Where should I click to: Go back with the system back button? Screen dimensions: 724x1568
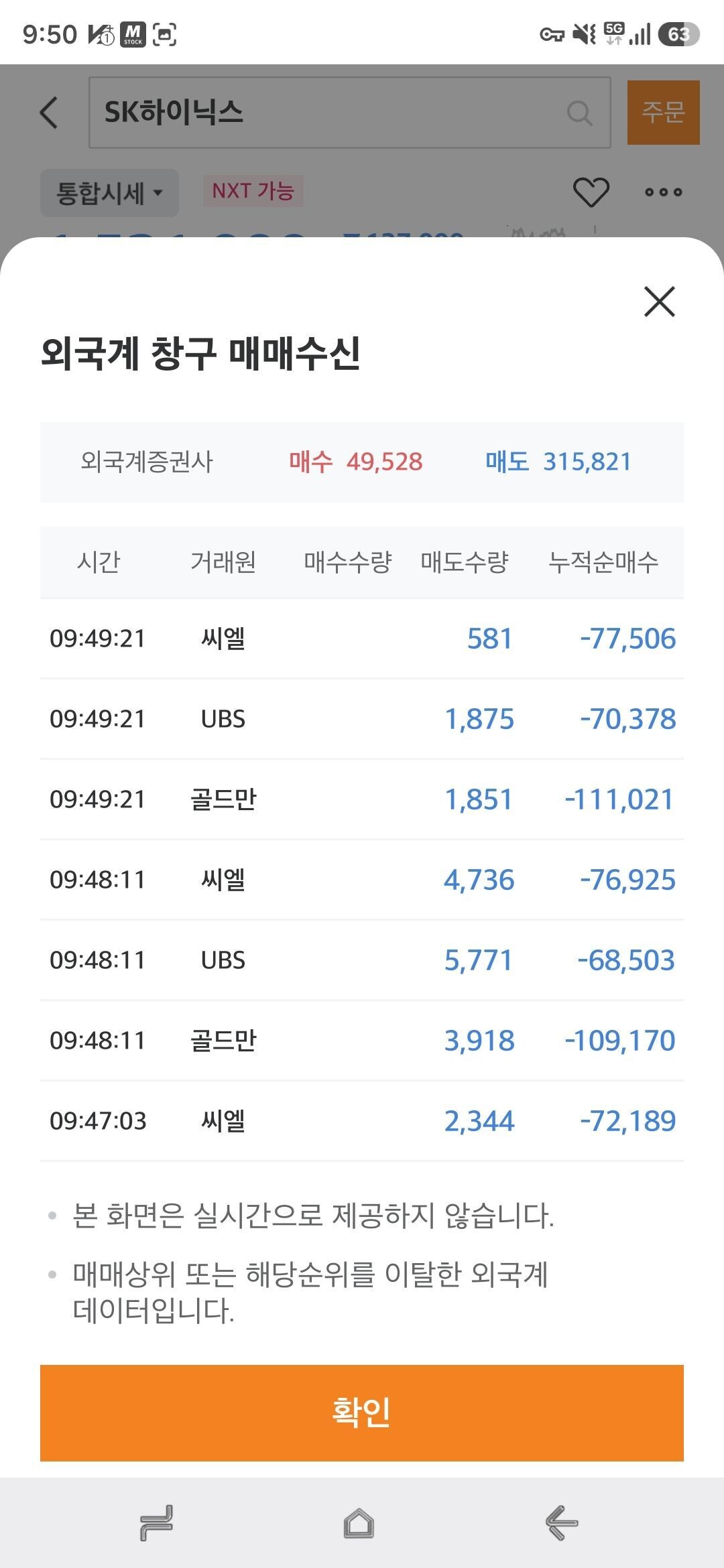click(562, 1523)
